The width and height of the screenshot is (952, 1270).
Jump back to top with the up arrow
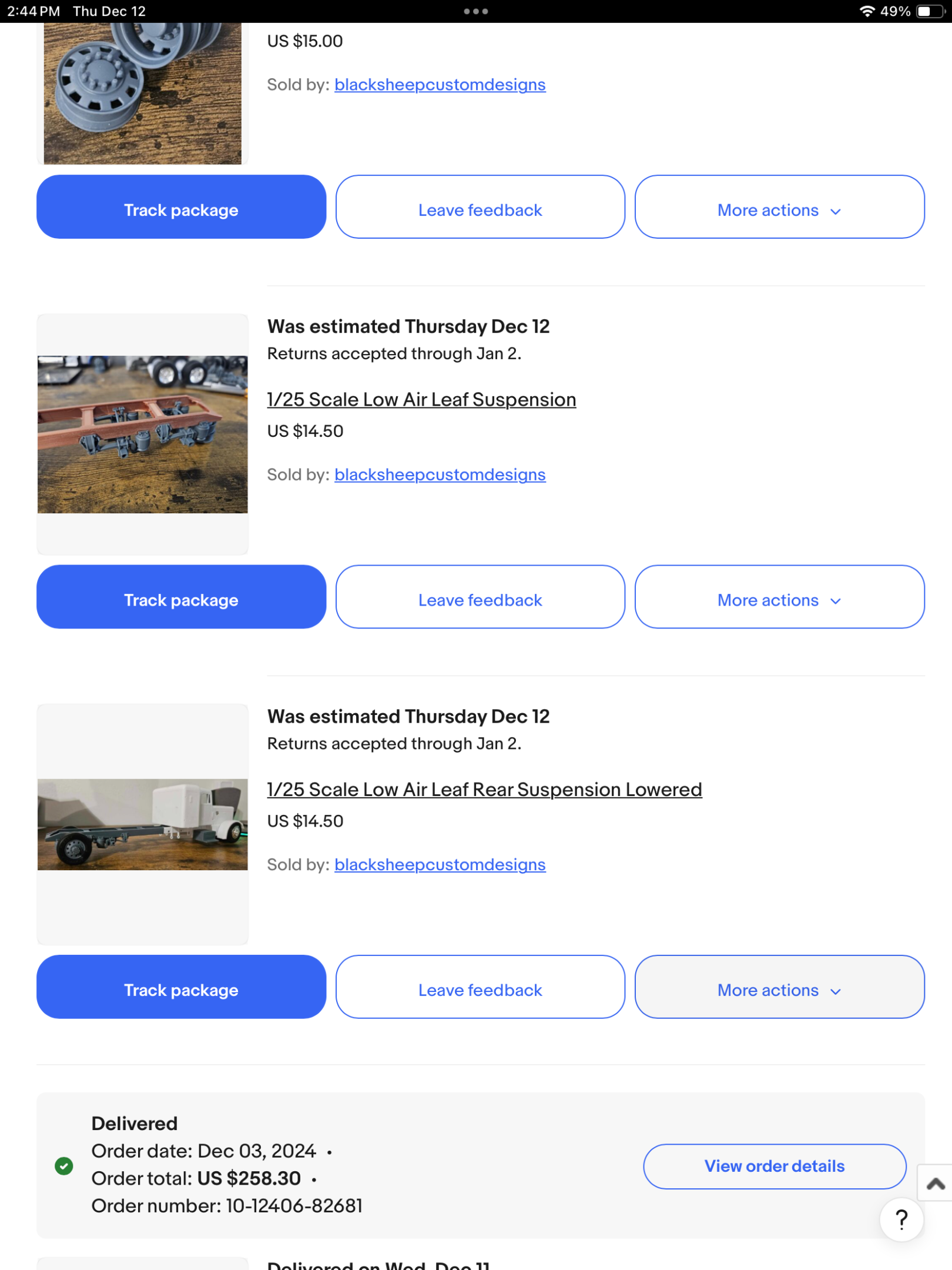point(935,1183)
